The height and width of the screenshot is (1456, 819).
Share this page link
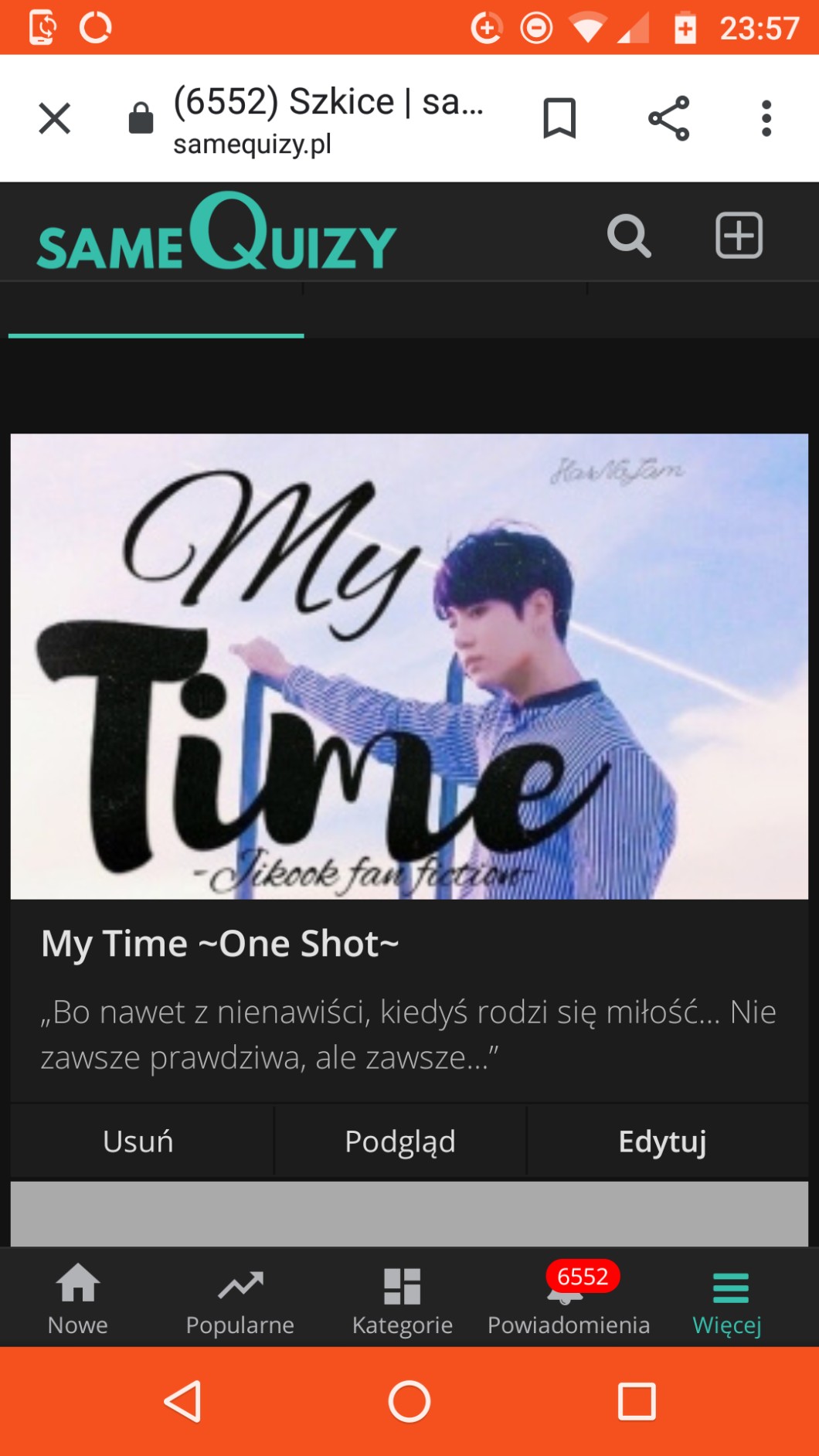pyautogui.click(x=668, y=118)
